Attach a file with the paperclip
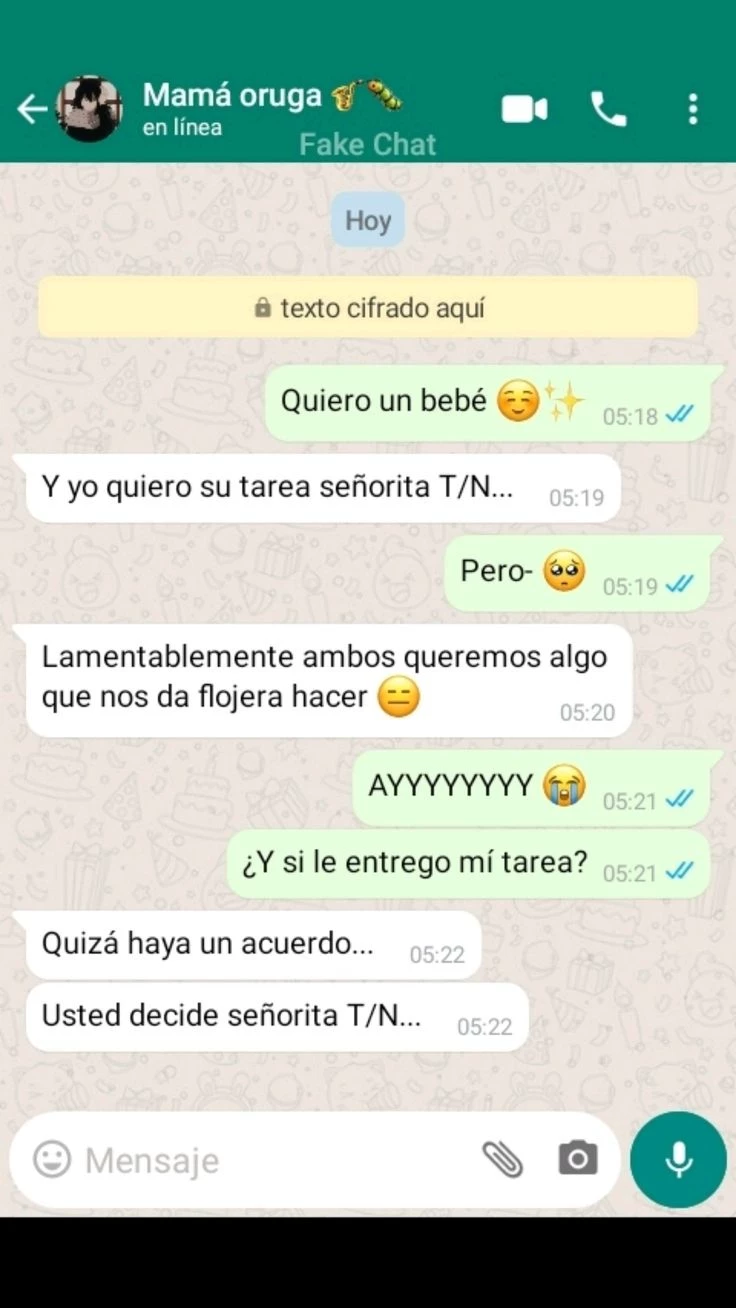736x1308 pixels. click(503, 1160)
